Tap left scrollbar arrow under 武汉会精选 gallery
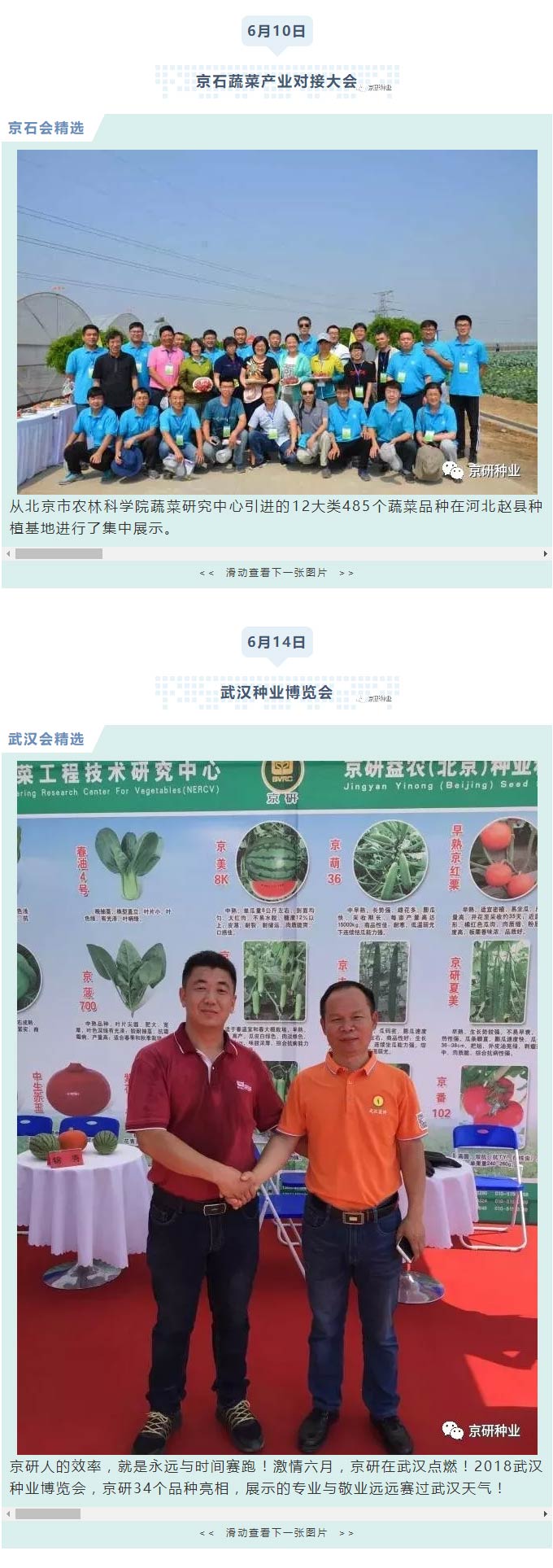553x1568 pixels. (x=8, y=1514)
